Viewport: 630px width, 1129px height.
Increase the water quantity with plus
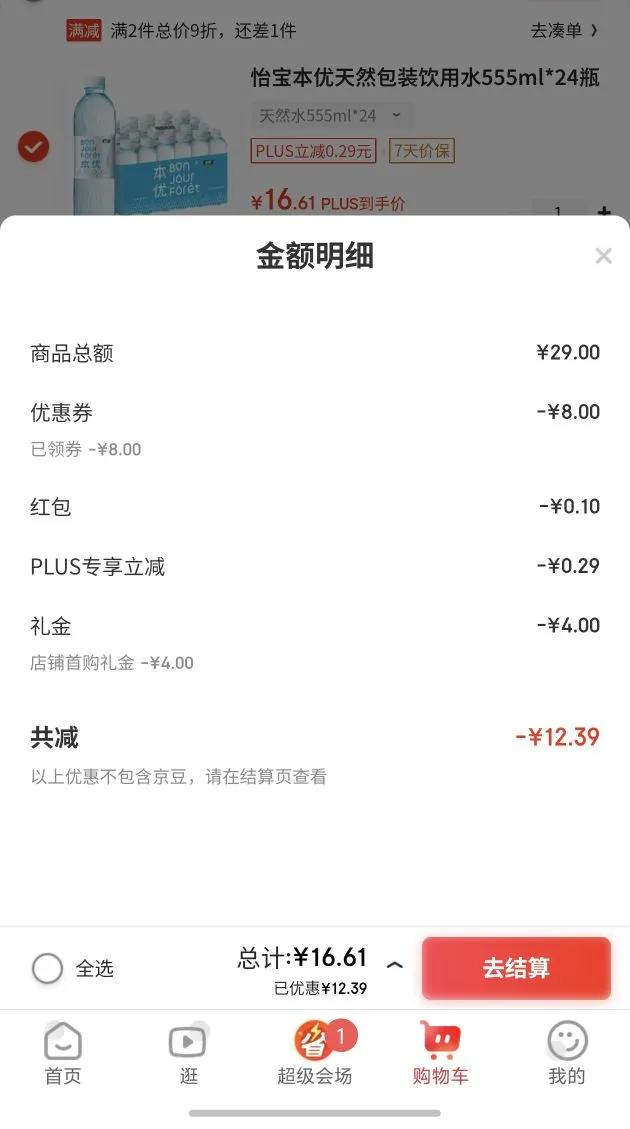click(604, 211)
